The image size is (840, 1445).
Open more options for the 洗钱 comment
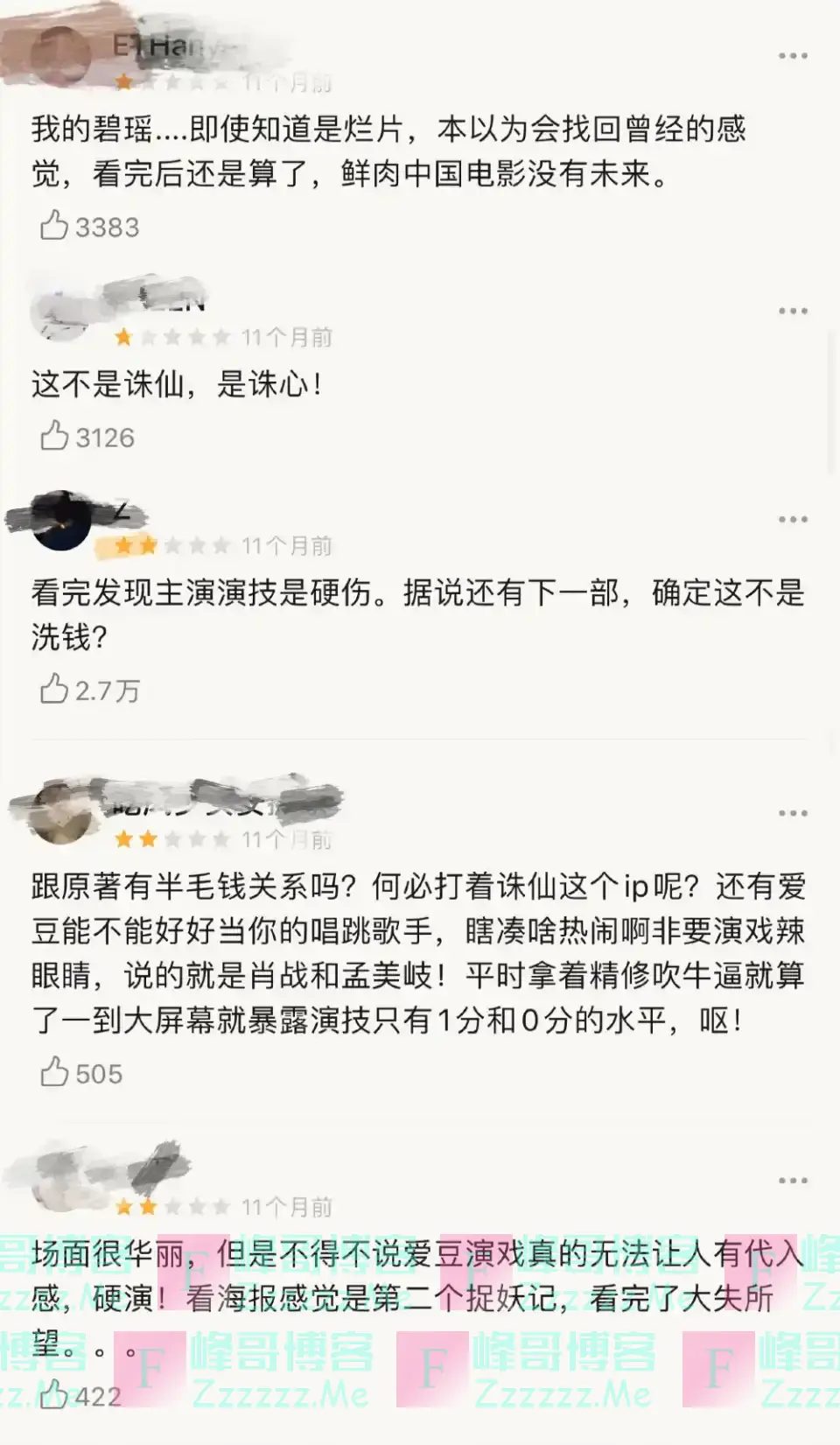coord(793,520)
